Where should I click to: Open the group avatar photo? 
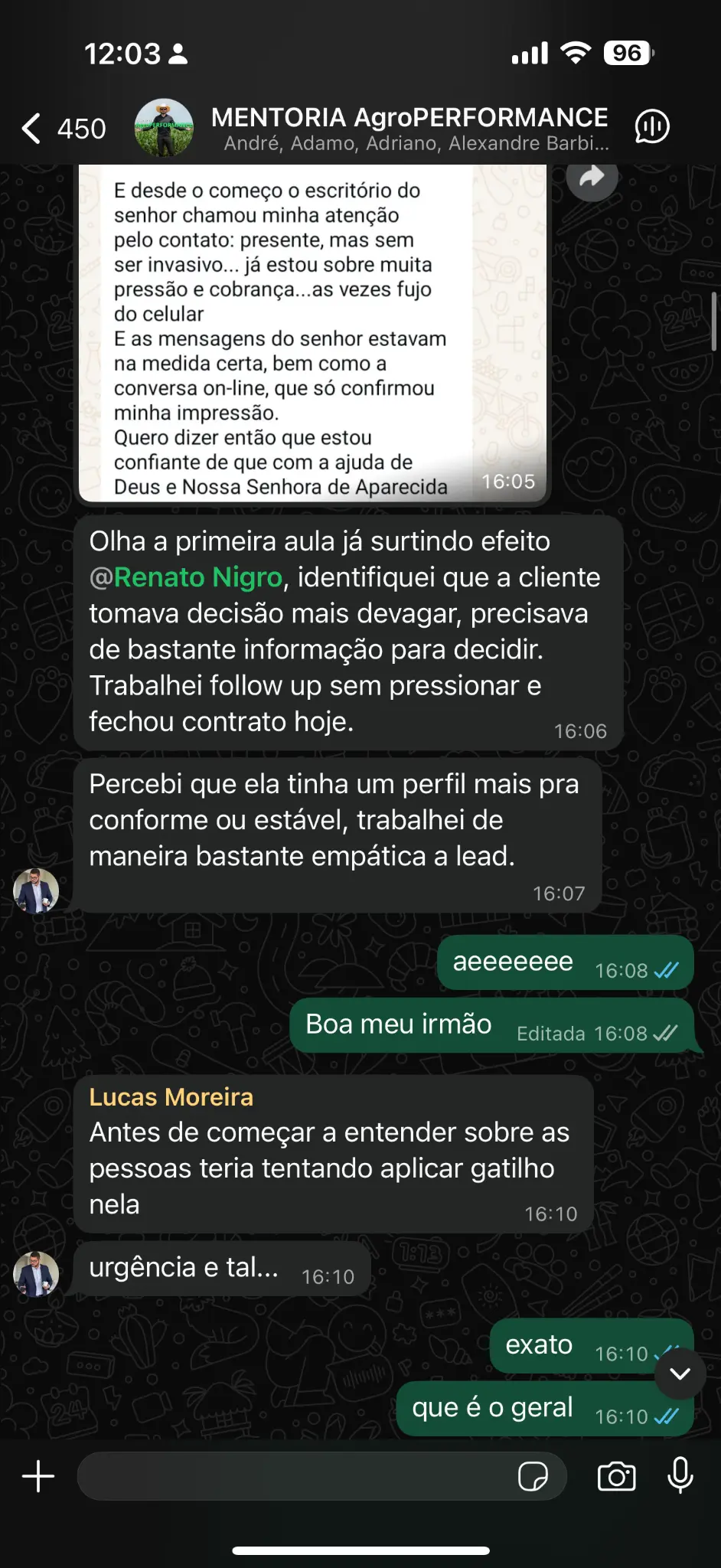(164, 127)
